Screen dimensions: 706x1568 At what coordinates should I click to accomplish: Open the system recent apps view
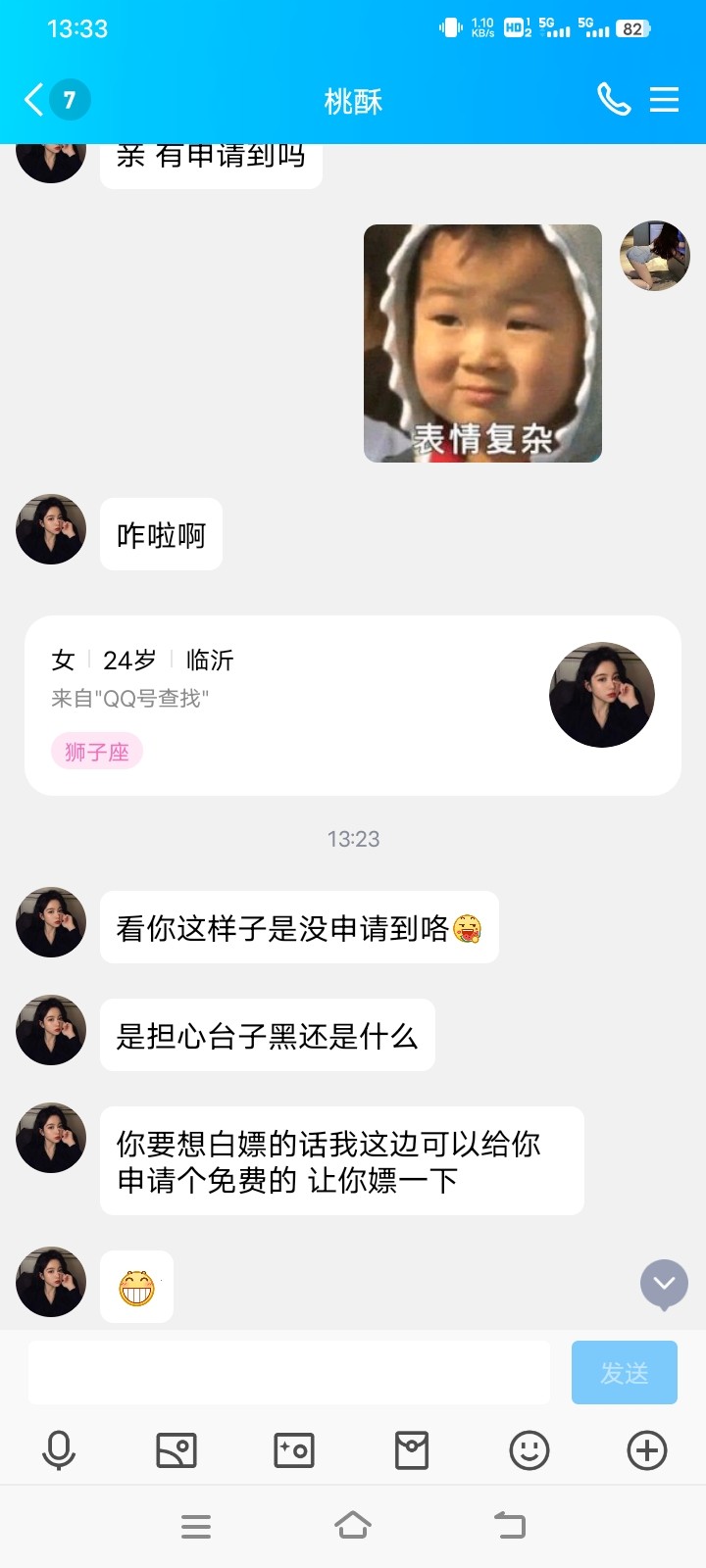click(196, 1526)
